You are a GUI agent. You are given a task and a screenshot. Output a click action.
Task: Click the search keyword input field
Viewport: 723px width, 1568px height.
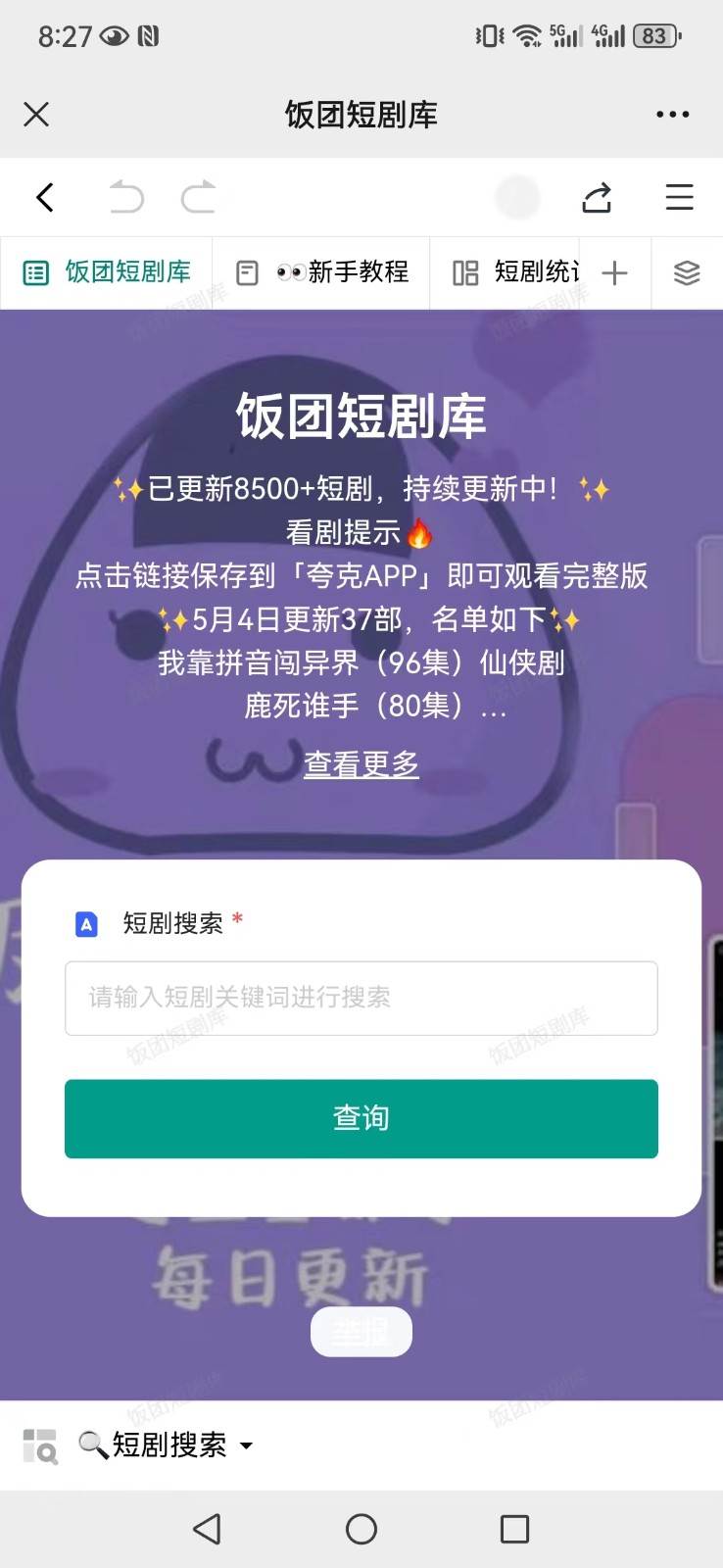point(361,999)
